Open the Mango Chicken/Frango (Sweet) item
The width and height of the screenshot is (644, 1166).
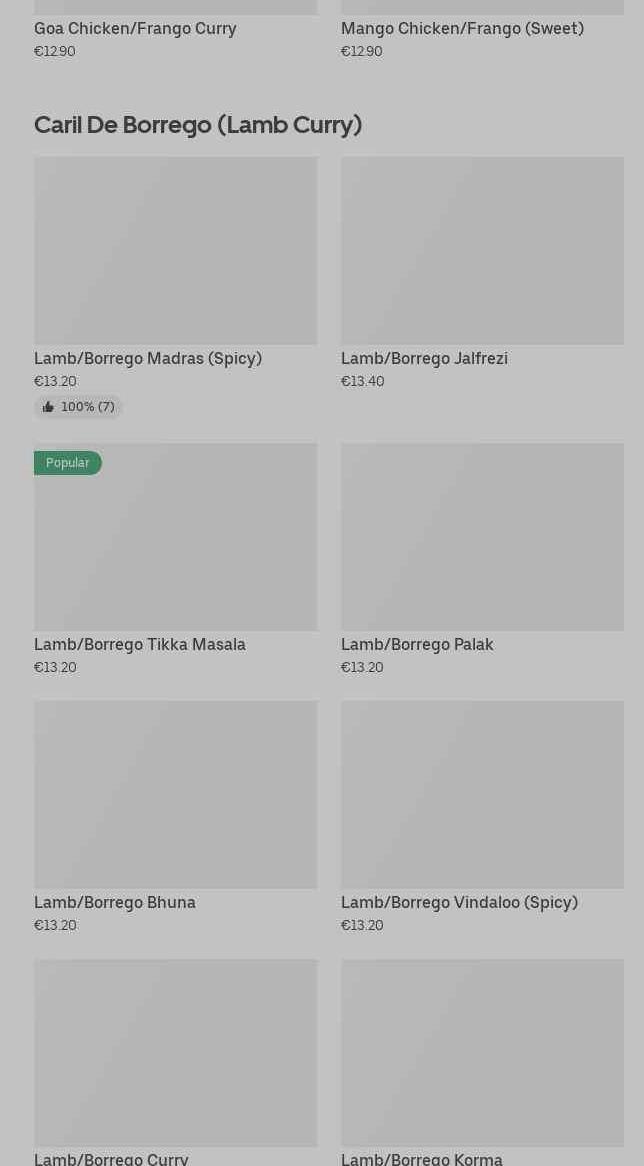(x=462, y=29)
